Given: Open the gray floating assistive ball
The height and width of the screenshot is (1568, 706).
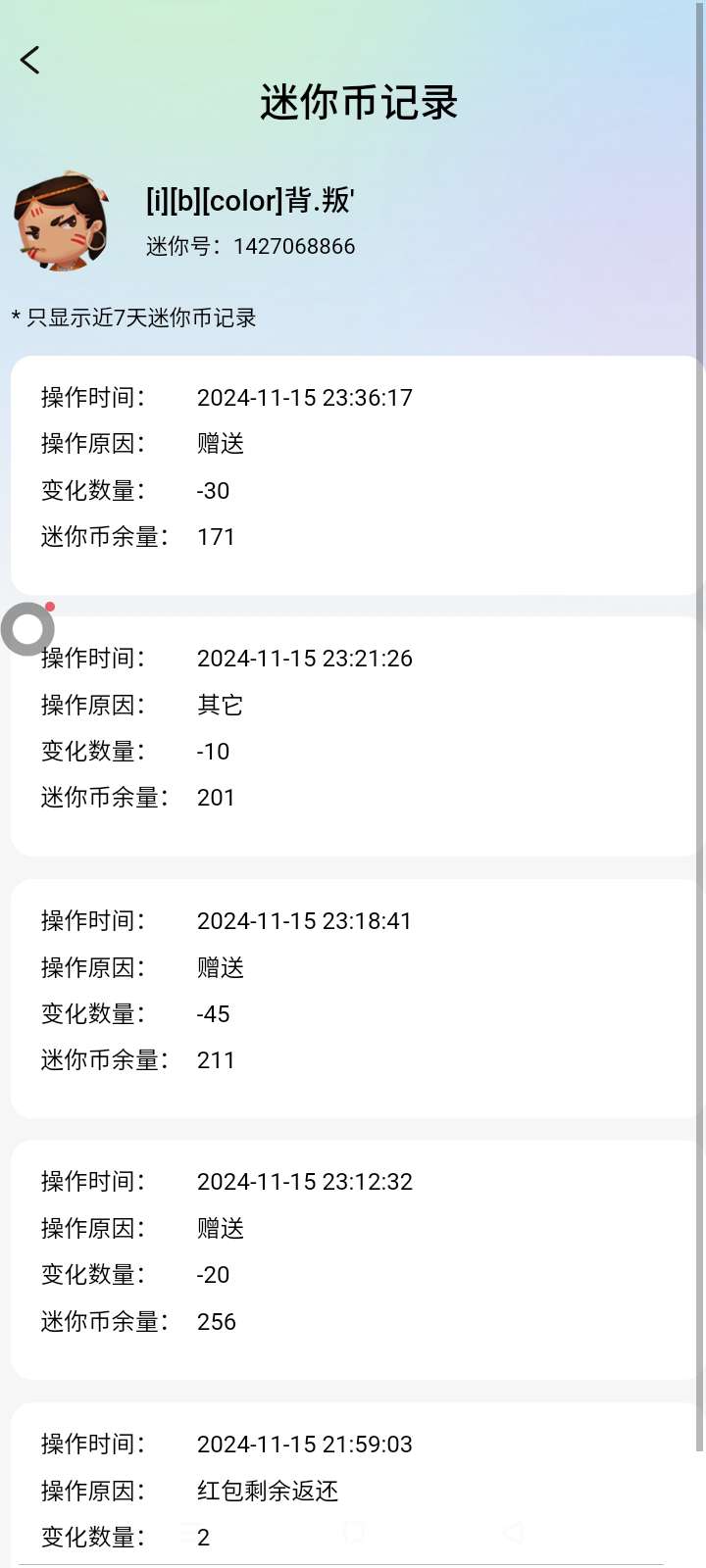Looking at the screenshot, I should (27, 629).
